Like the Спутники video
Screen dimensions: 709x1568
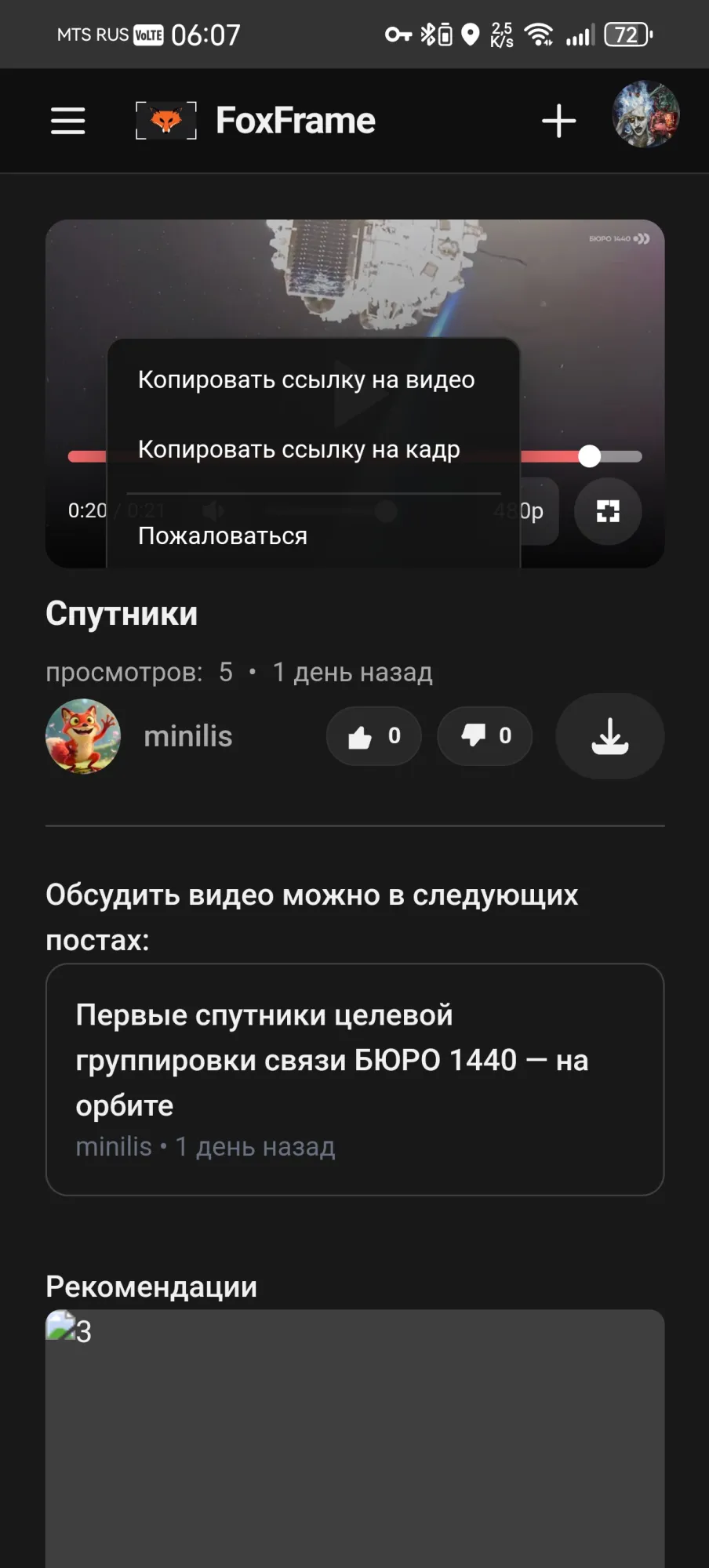(x=374, y=736)
